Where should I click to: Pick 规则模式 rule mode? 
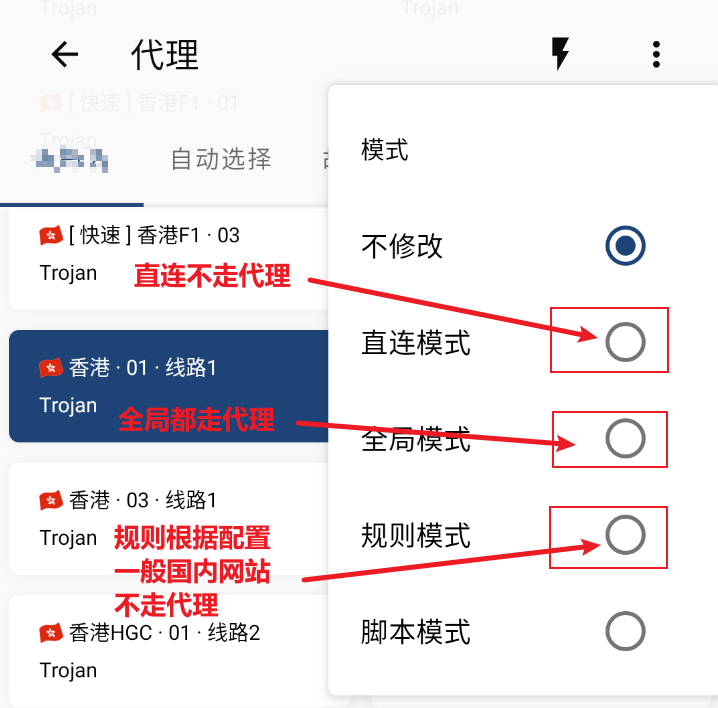point(625,536)
